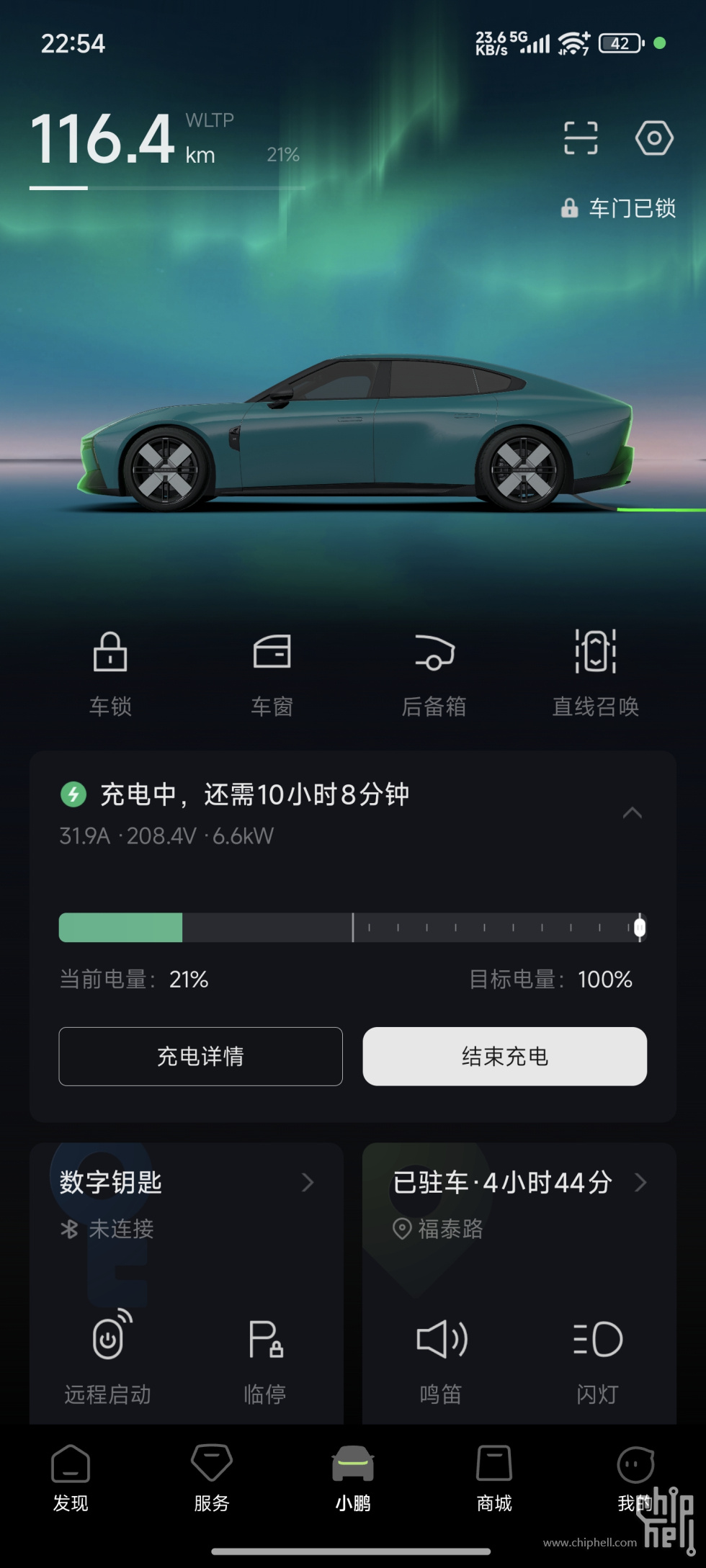View 充电详情 charging details
The width and height of the screenshot is (706, 1568).
(200, 1056)
